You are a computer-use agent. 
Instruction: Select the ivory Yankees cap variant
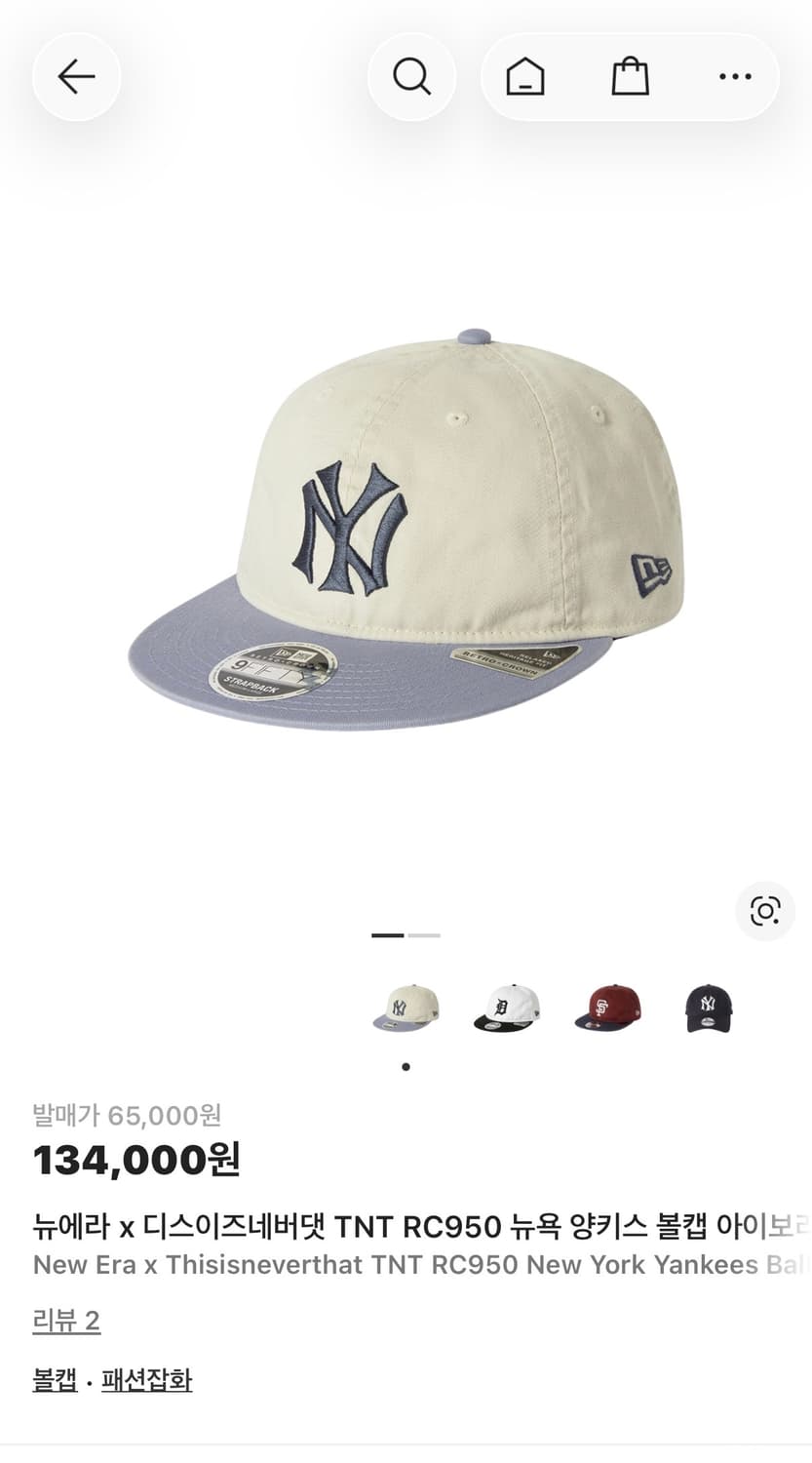click(406, 1008)
